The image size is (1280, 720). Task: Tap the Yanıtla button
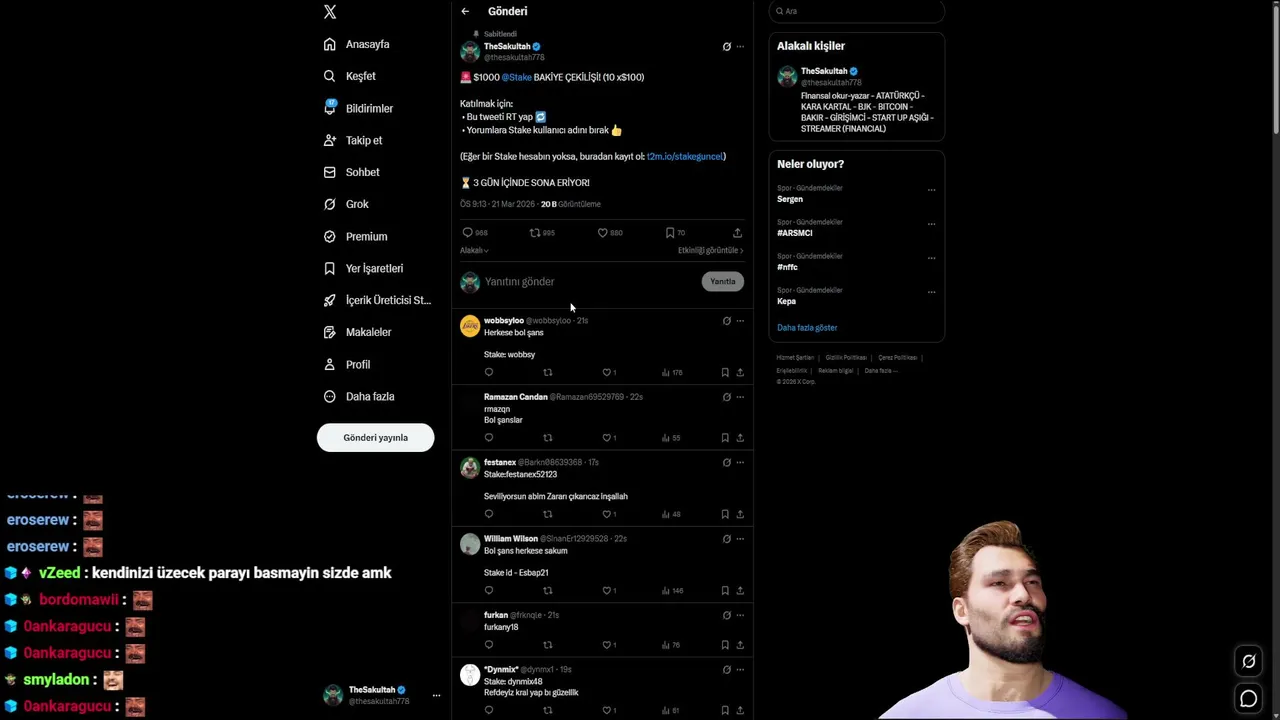[x=722, y=282]
